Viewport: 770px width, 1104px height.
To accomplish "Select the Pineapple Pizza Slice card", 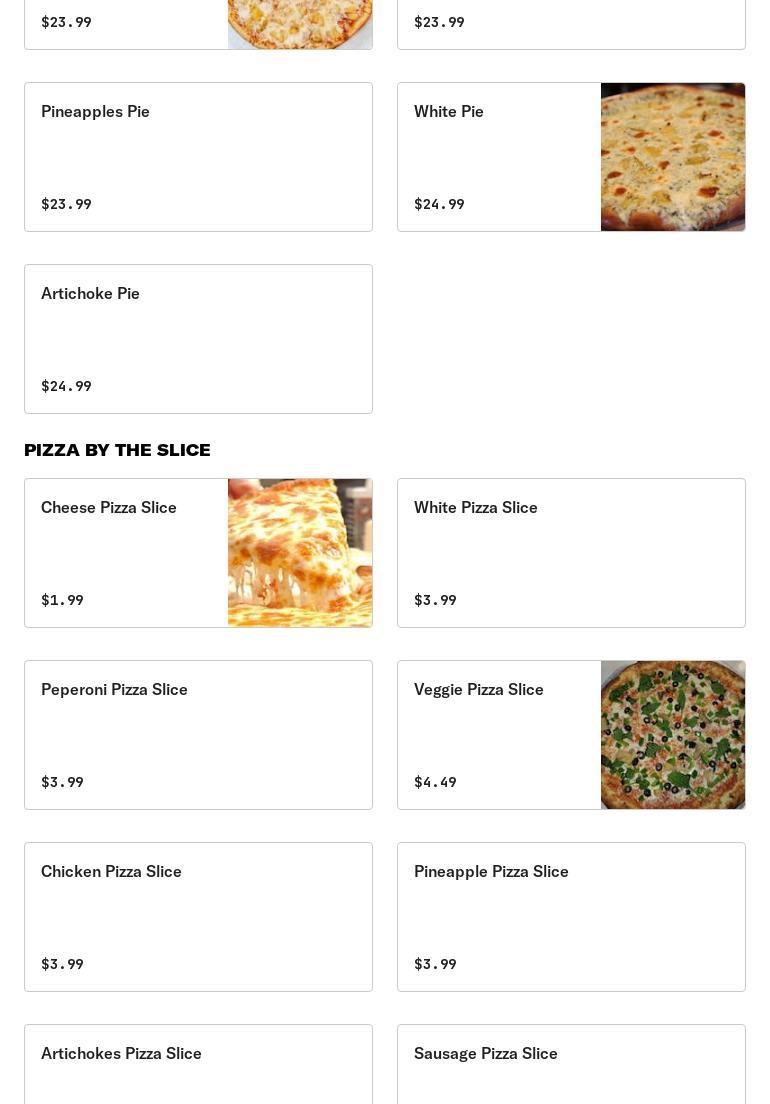I will tap(571, 917).
